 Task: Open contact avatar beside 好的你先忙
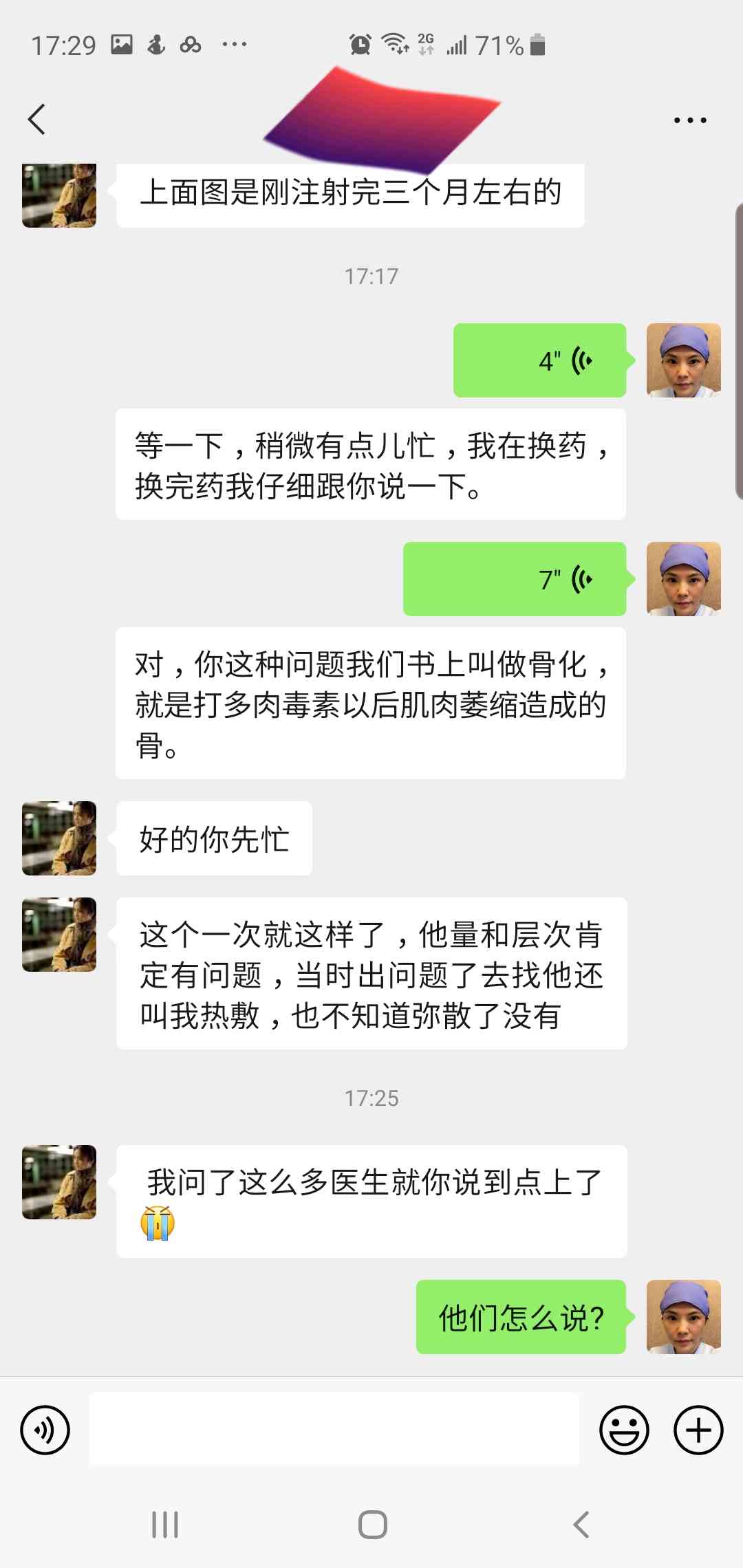[59, 838]
